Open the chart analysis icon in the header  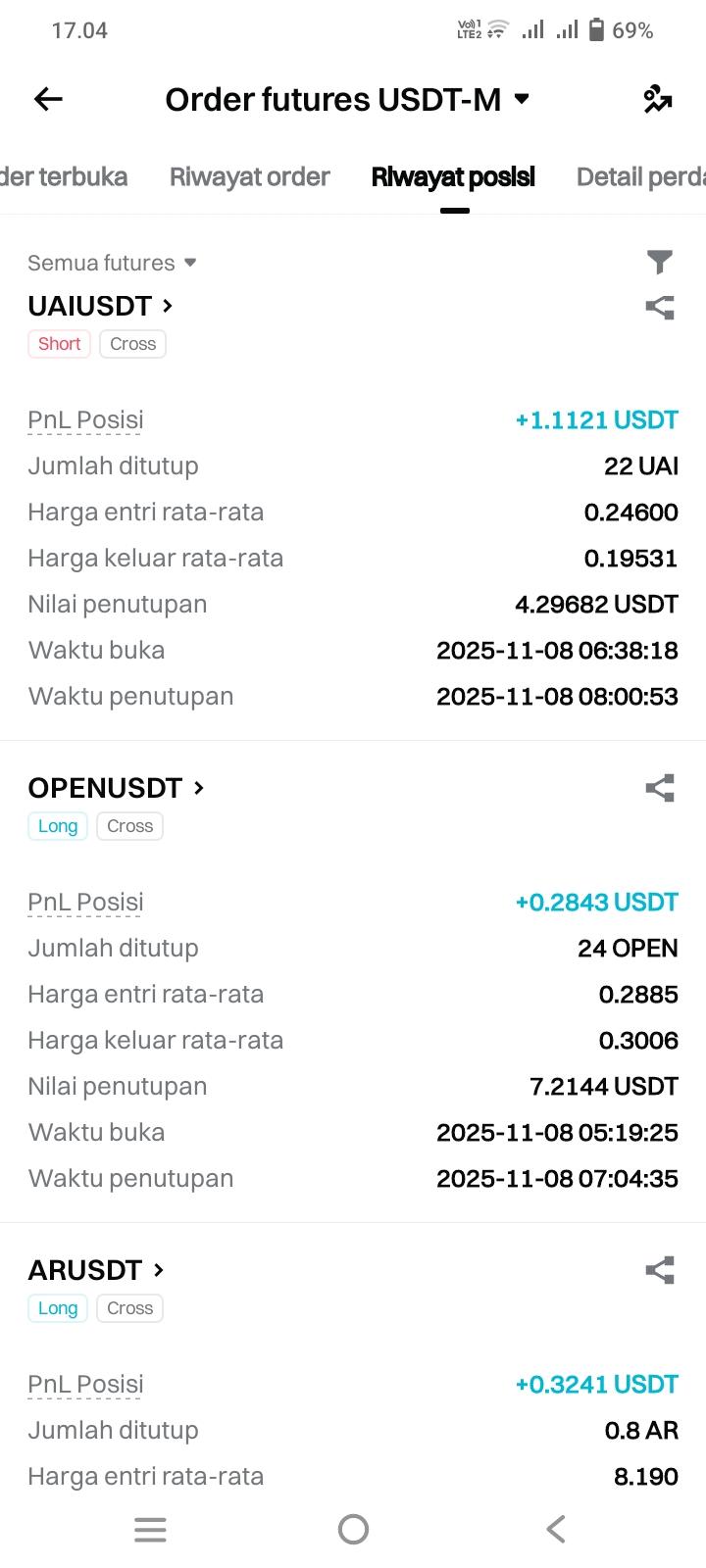pyautogui.click(x=657, y=99)
